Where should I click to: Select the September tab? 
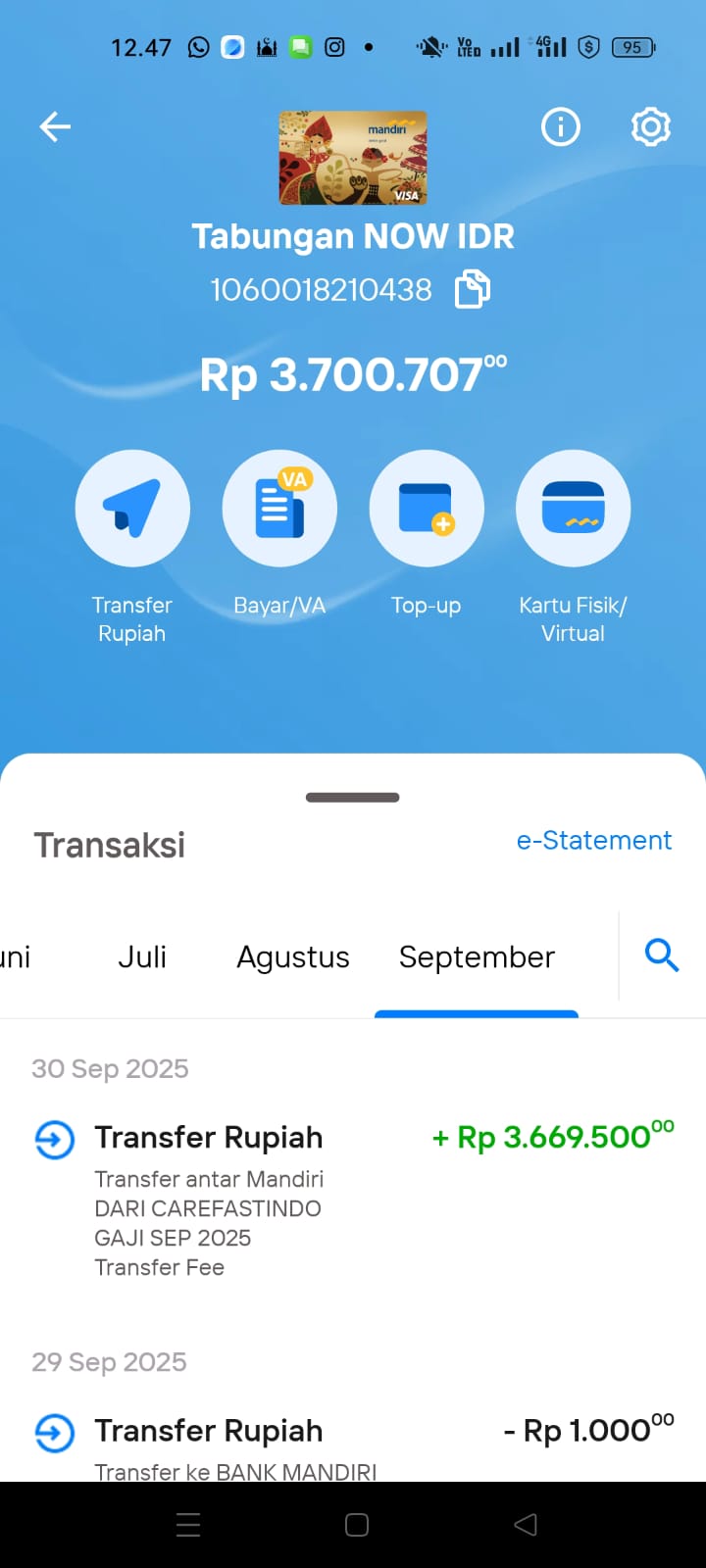(477, 956)
